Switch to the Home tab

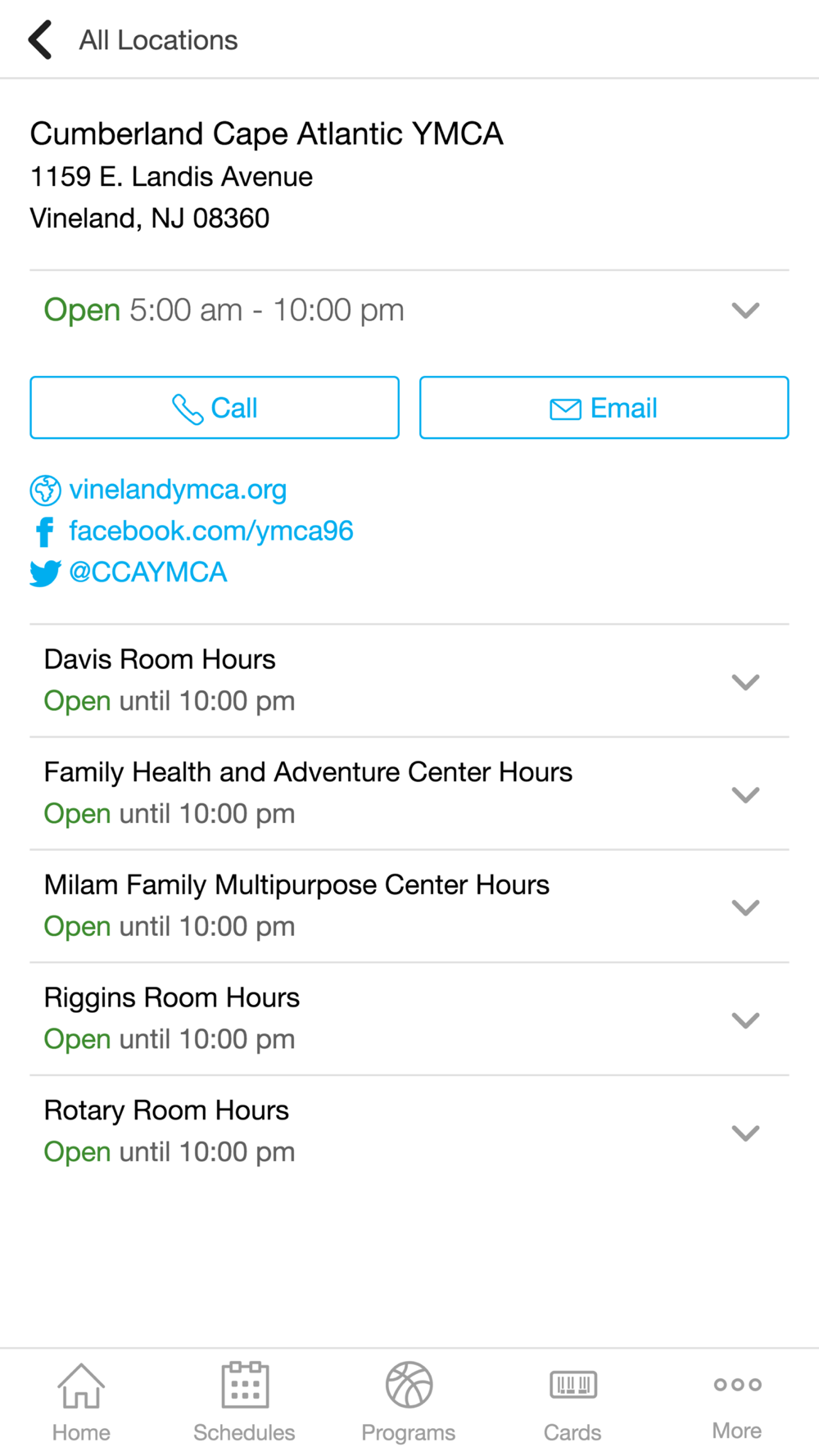coord(81,1402)
